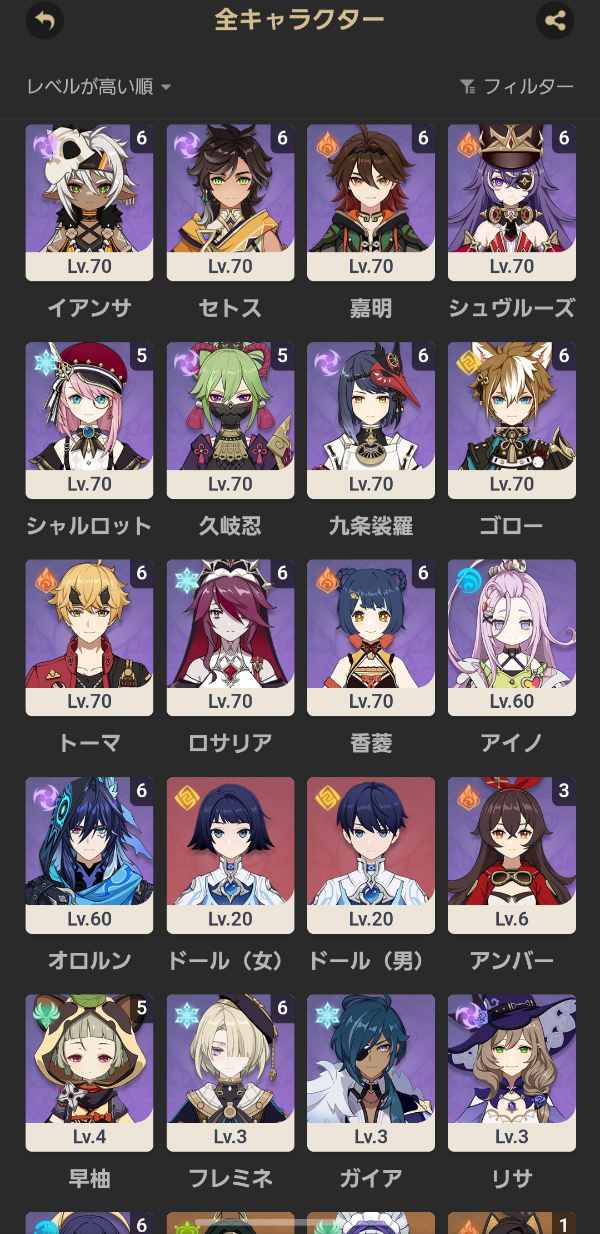Viewport: 600px width, 1234px height.
Task: Open ロサリア character card
Action: coord(230,637)
